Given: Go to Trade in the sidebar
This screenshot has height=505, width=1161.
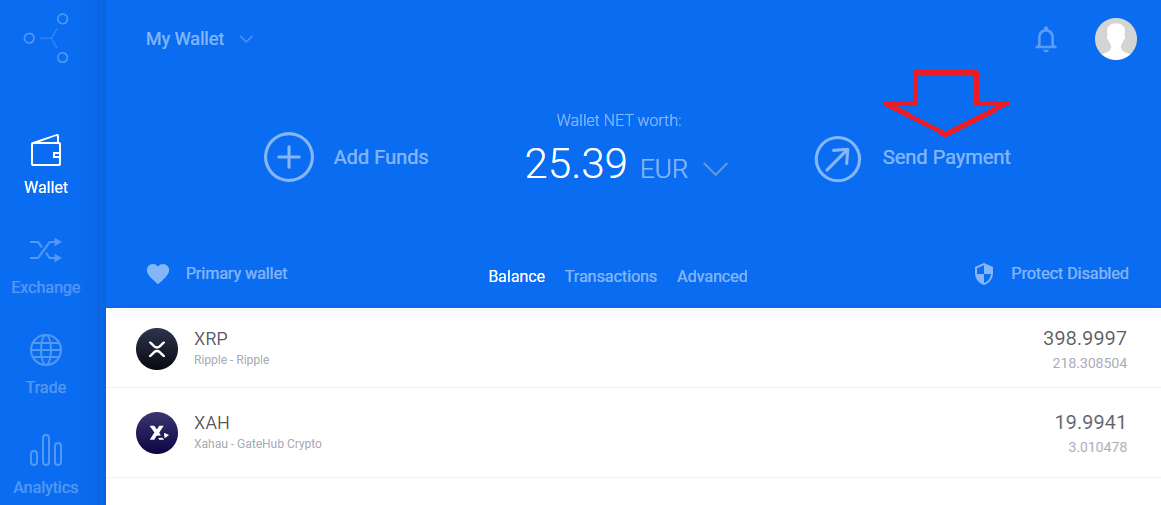Looking at the screenshot, I should click(x=46, y=365).
